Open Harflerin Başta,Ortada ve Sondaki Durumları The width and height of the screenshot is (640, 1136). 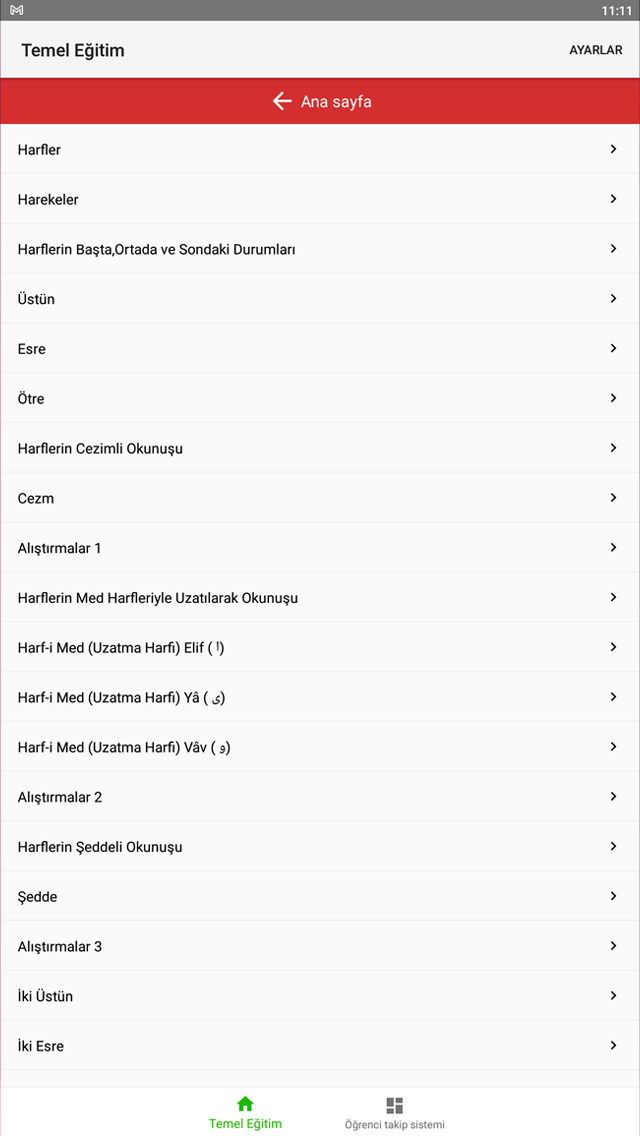point(320,249)
